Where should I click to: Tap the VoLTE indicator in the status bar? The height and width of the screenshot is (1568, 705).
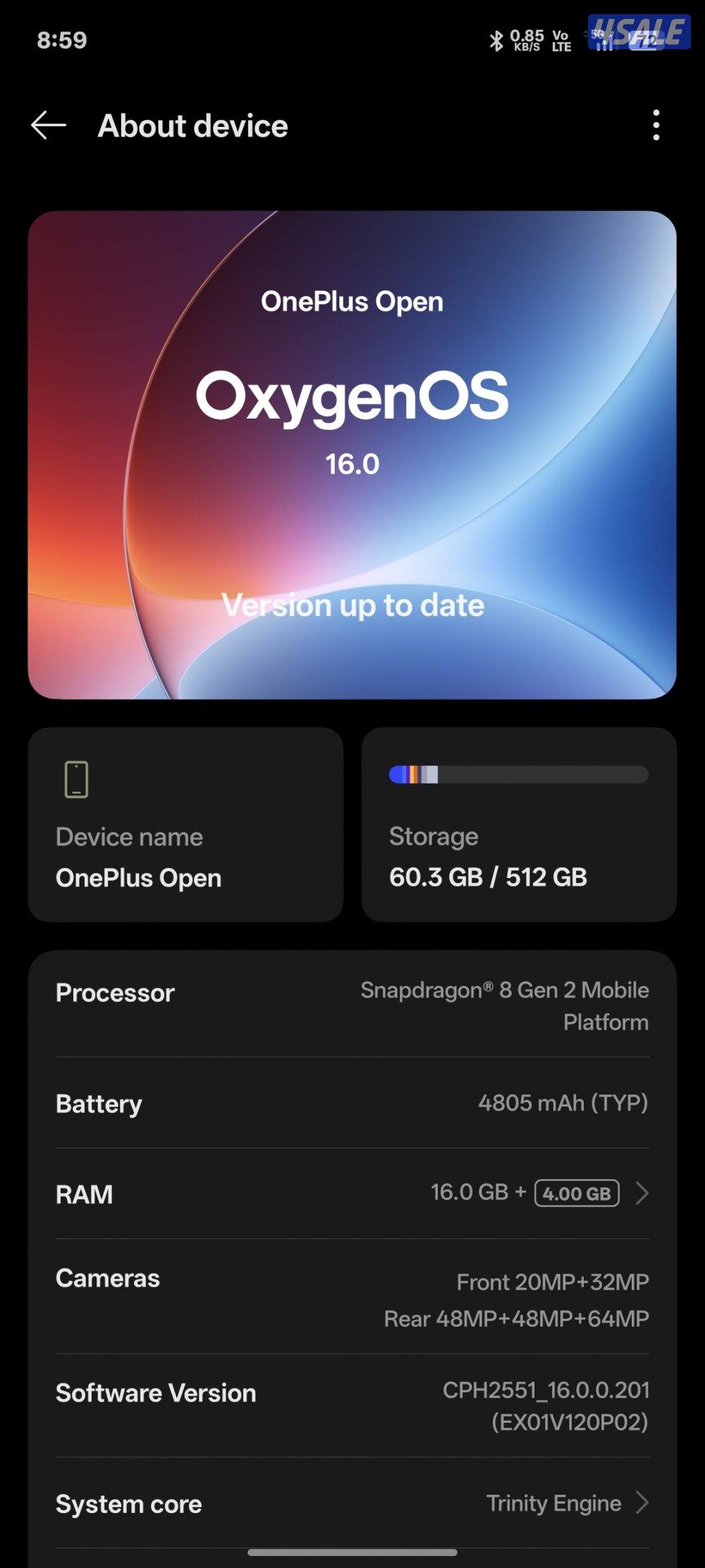560,41
